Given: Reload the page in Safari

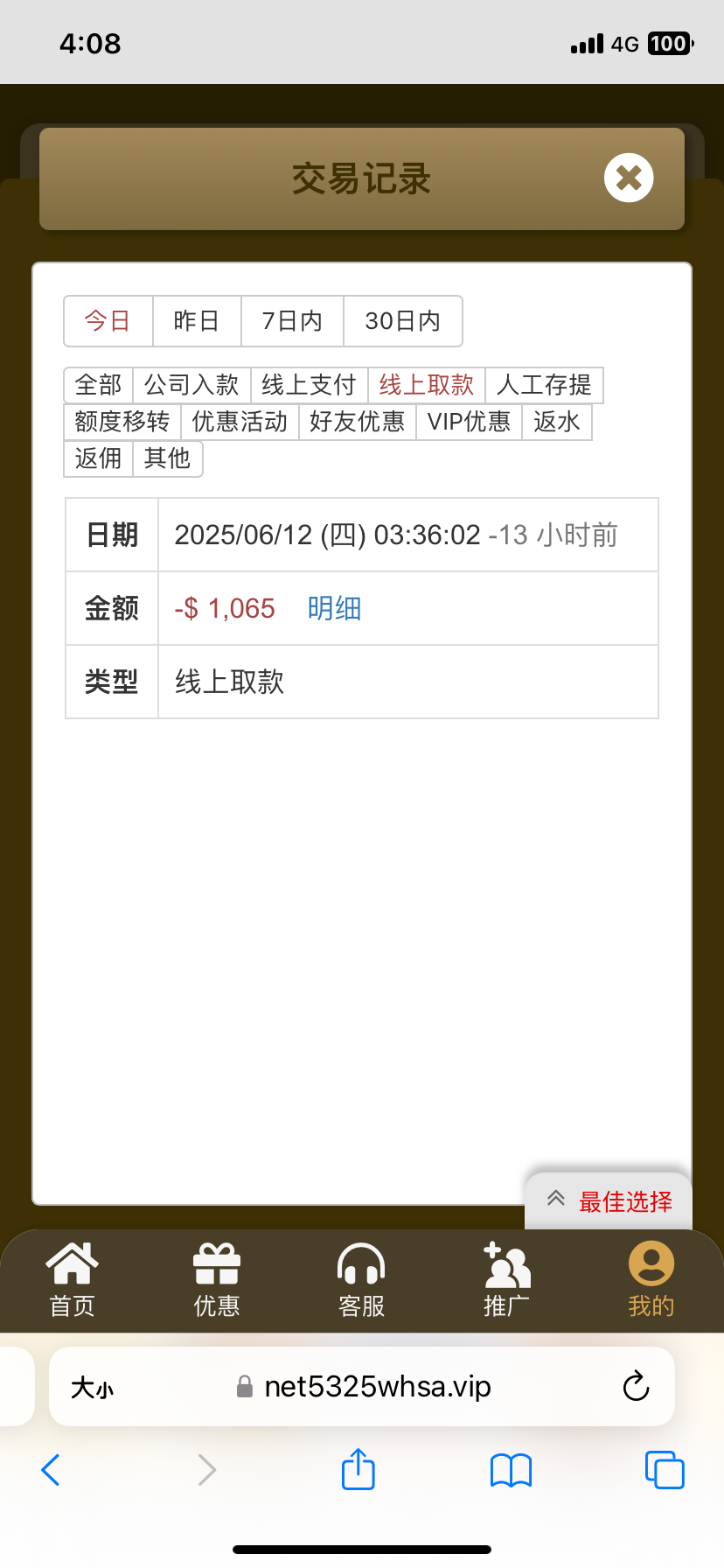Looking at the screenshot, I should [636, 1386].
